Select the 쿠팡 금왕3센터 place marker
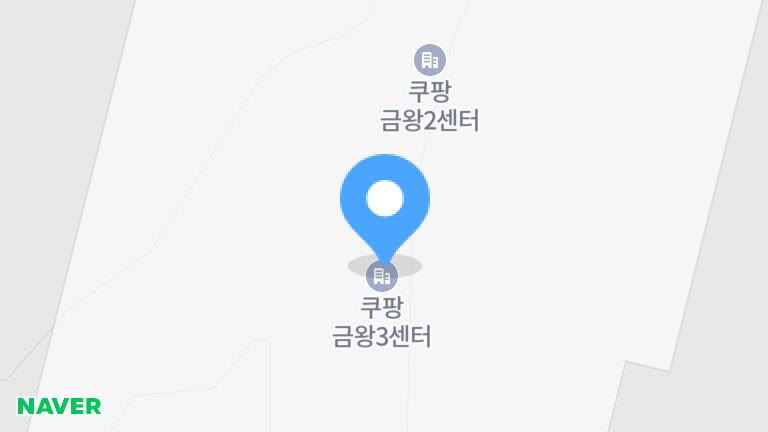The width and height of the screenshot is (768, 432). [381, 275]
